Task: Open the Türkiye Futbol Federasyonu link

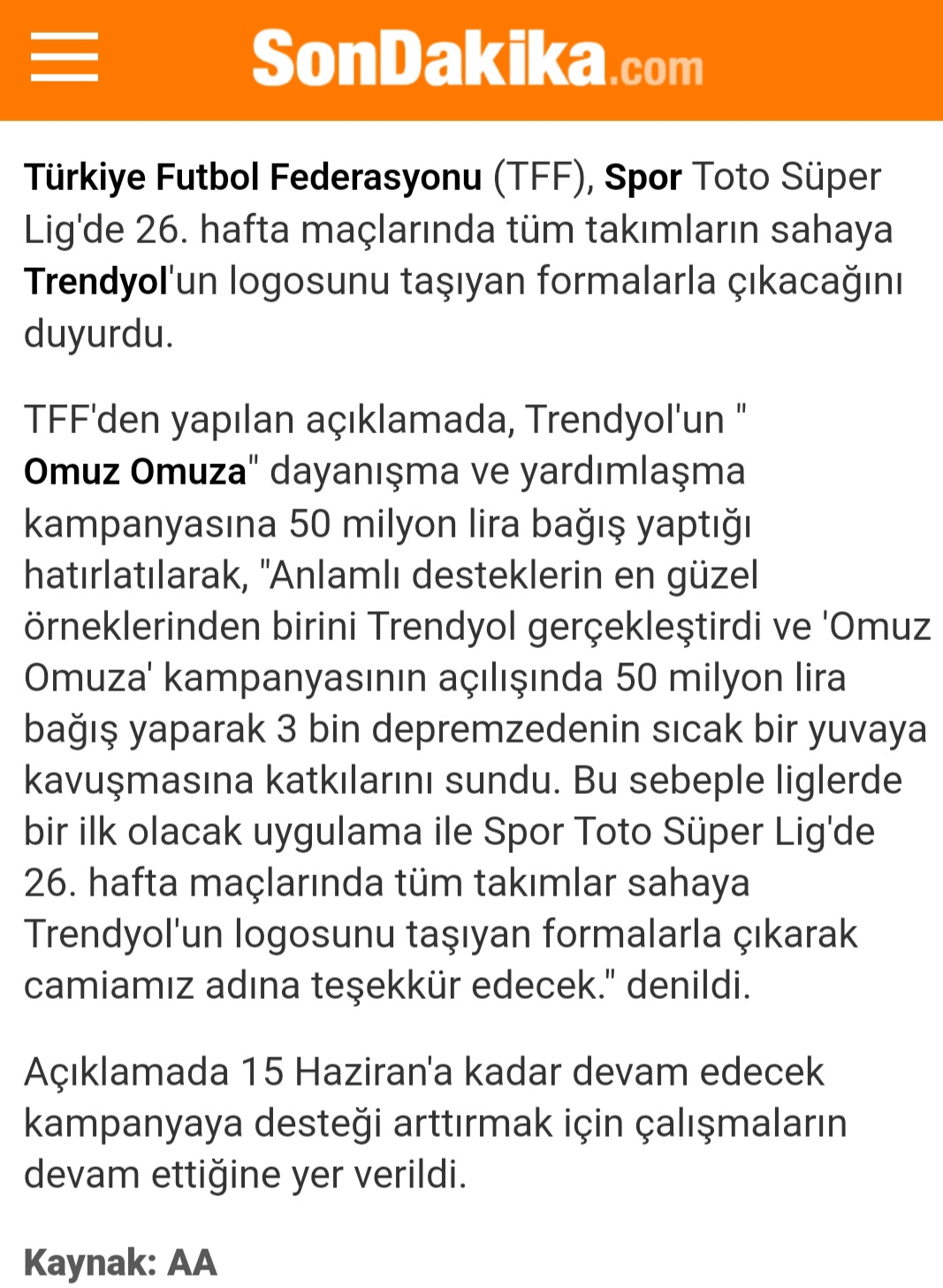Action: (x=253, y=177)
